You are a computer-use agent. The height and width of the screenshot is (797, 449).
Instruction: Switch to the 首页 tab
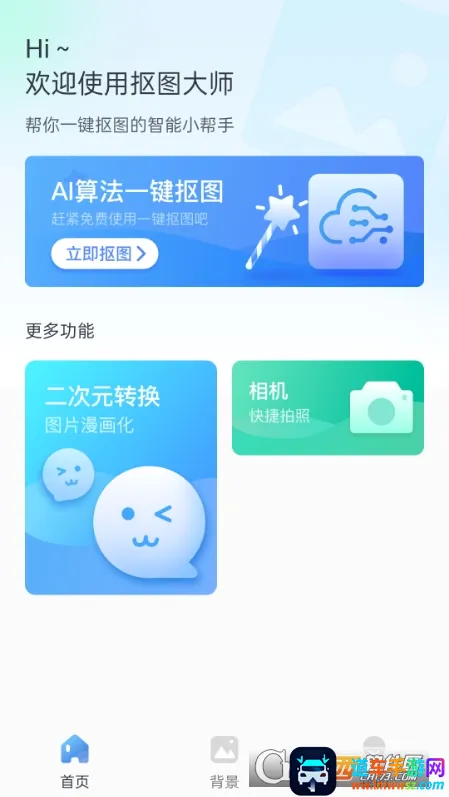pyautogui.click(x=75, y=761)
